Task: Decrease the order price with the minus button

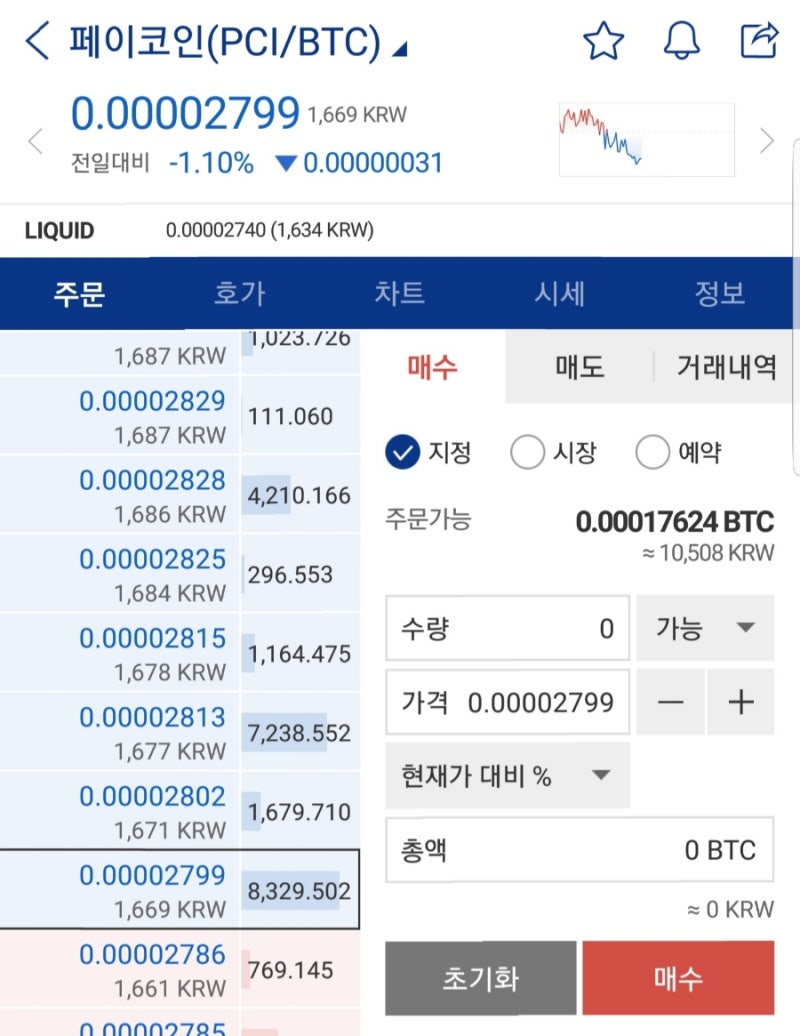Action: coord(670,702)
